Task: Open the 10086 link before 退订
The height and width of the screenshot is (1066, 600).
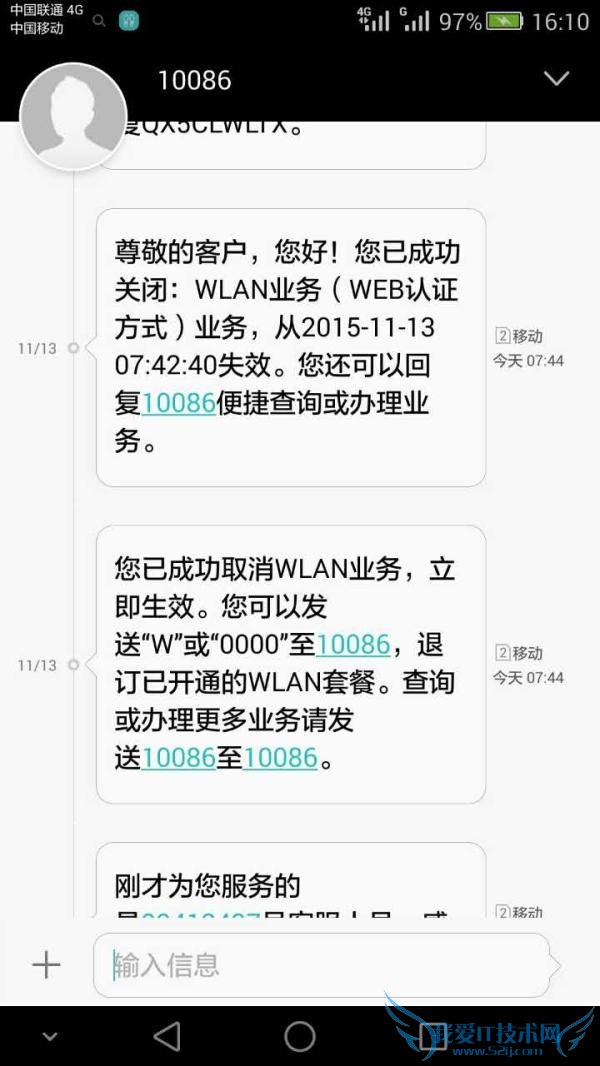Action: pos(352,645)
